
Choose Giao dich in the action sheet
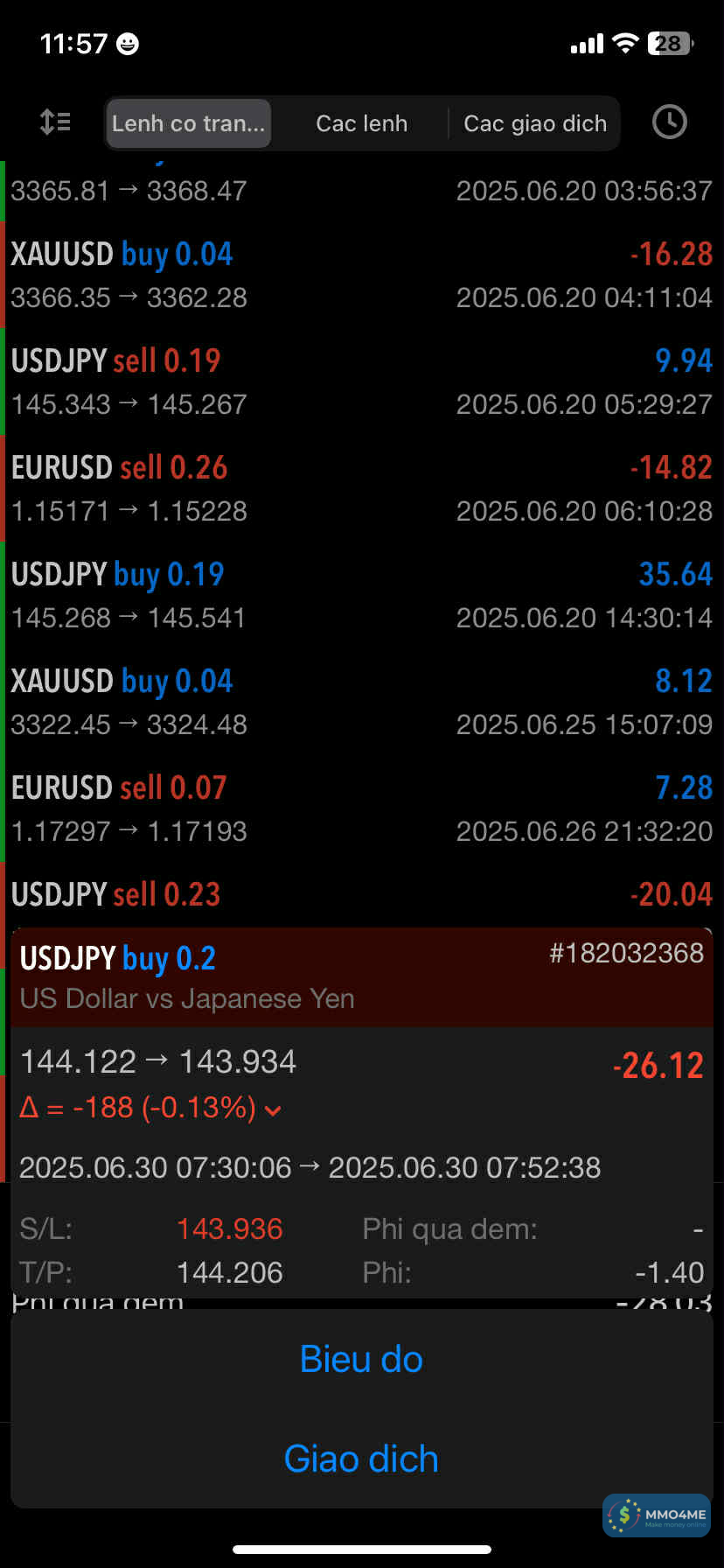[361, 1459]
